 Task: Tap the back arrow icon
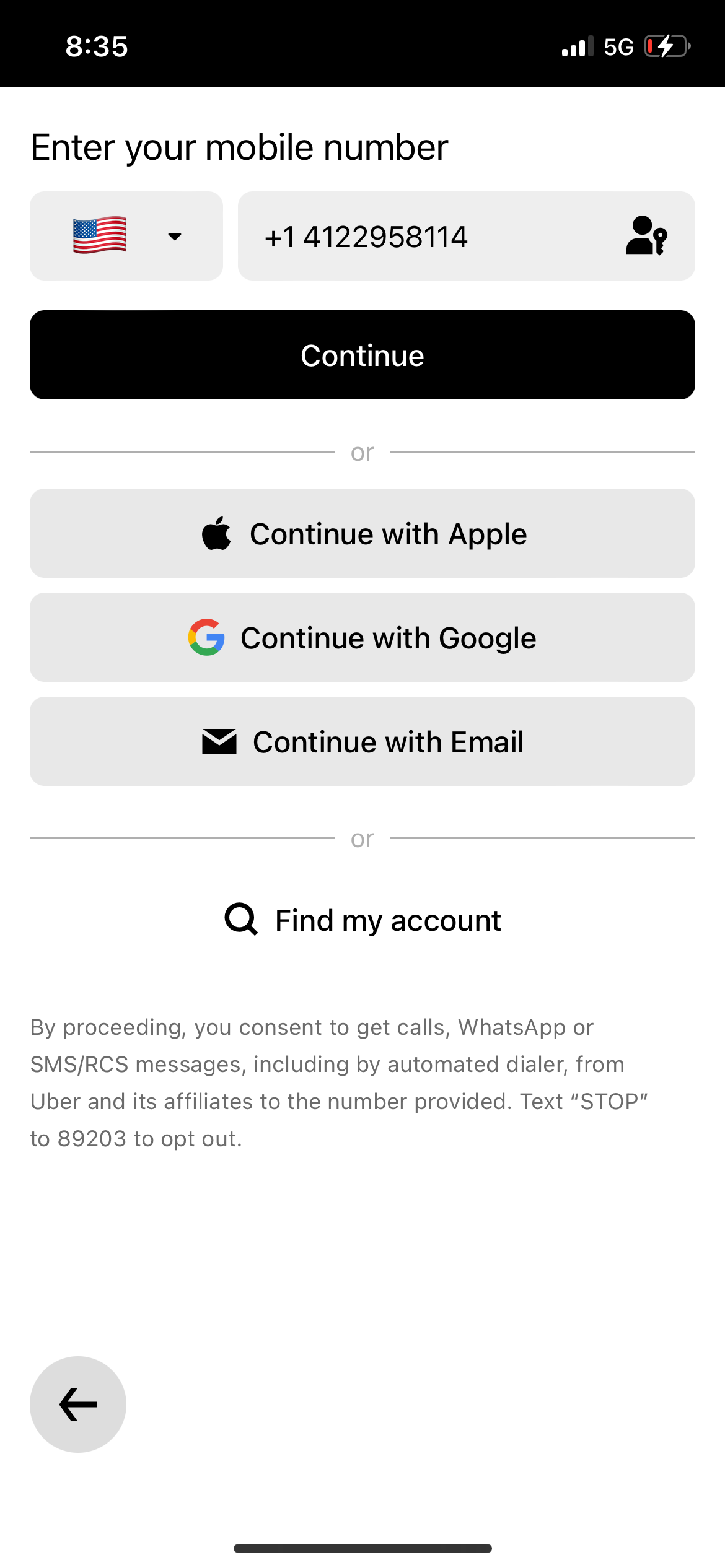click(77, 1404)
